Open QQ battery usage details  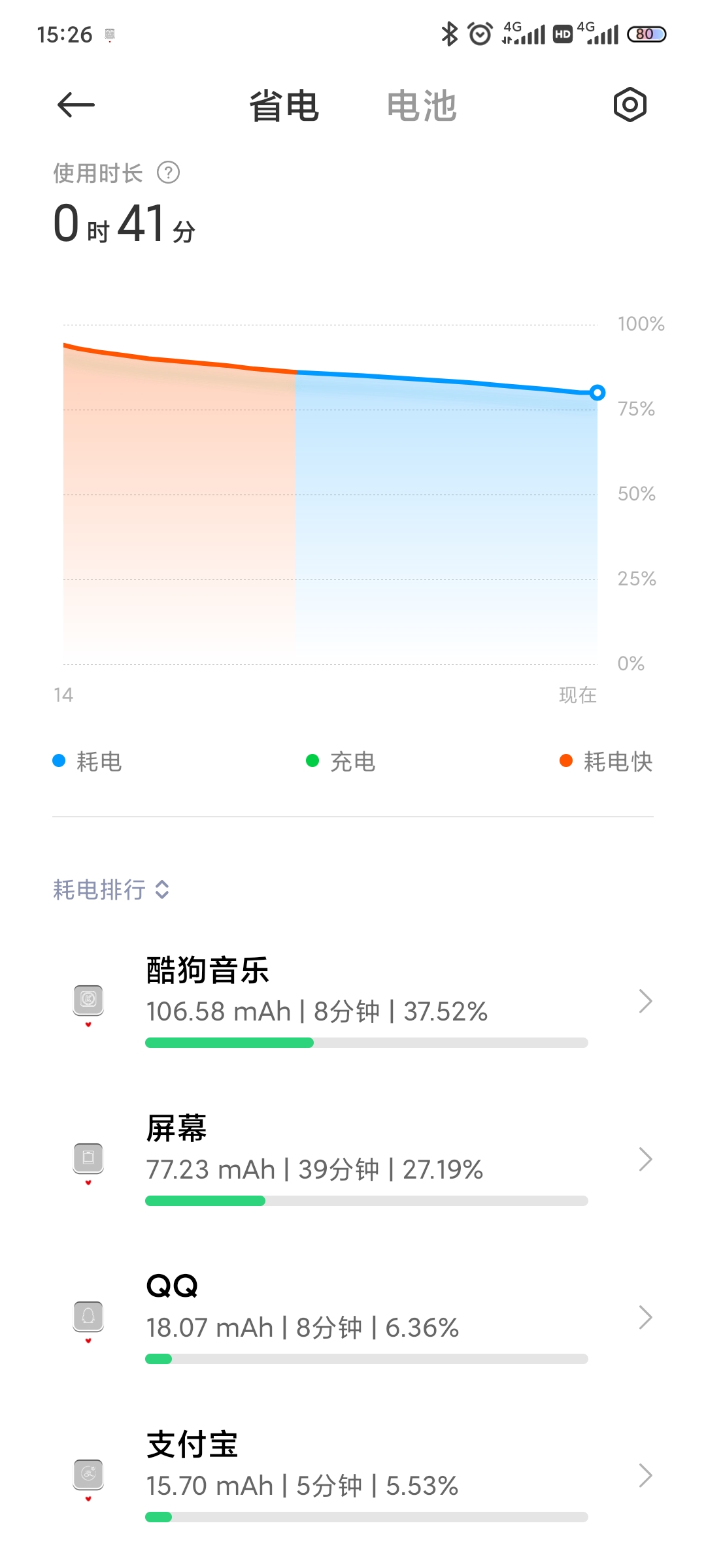[x=353, y=1317]
